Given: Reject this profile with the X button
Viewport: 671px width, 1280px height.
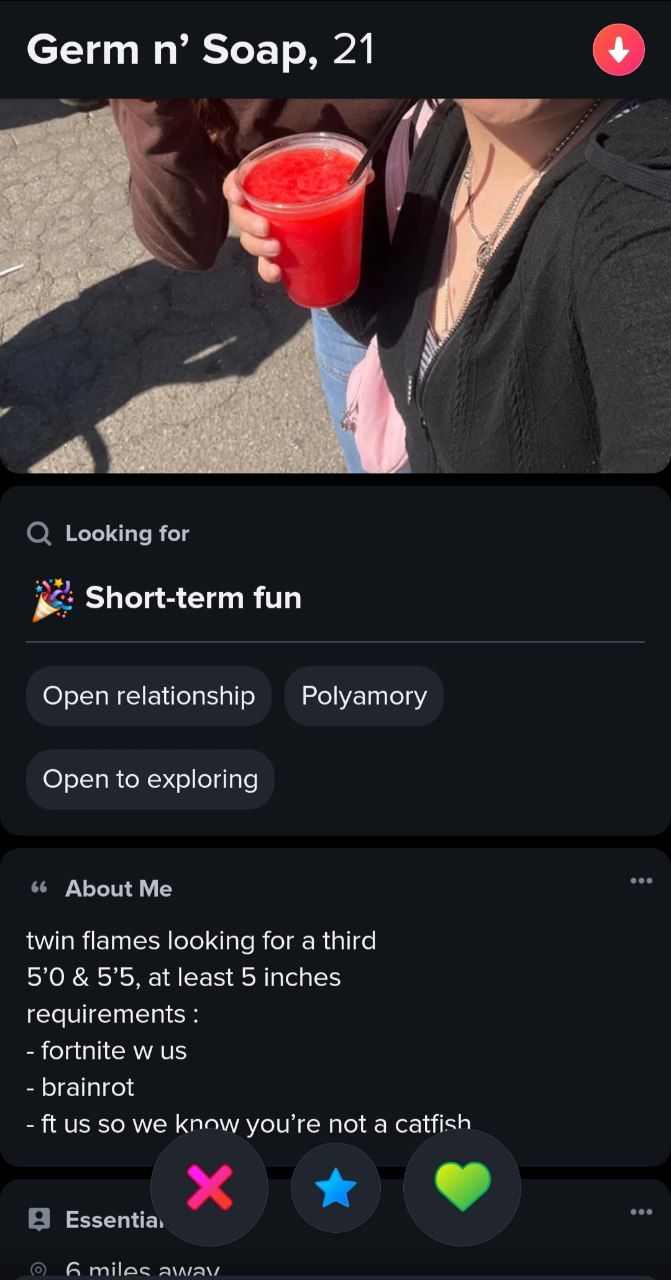Looking at the screenshot, I should 209,1188.
